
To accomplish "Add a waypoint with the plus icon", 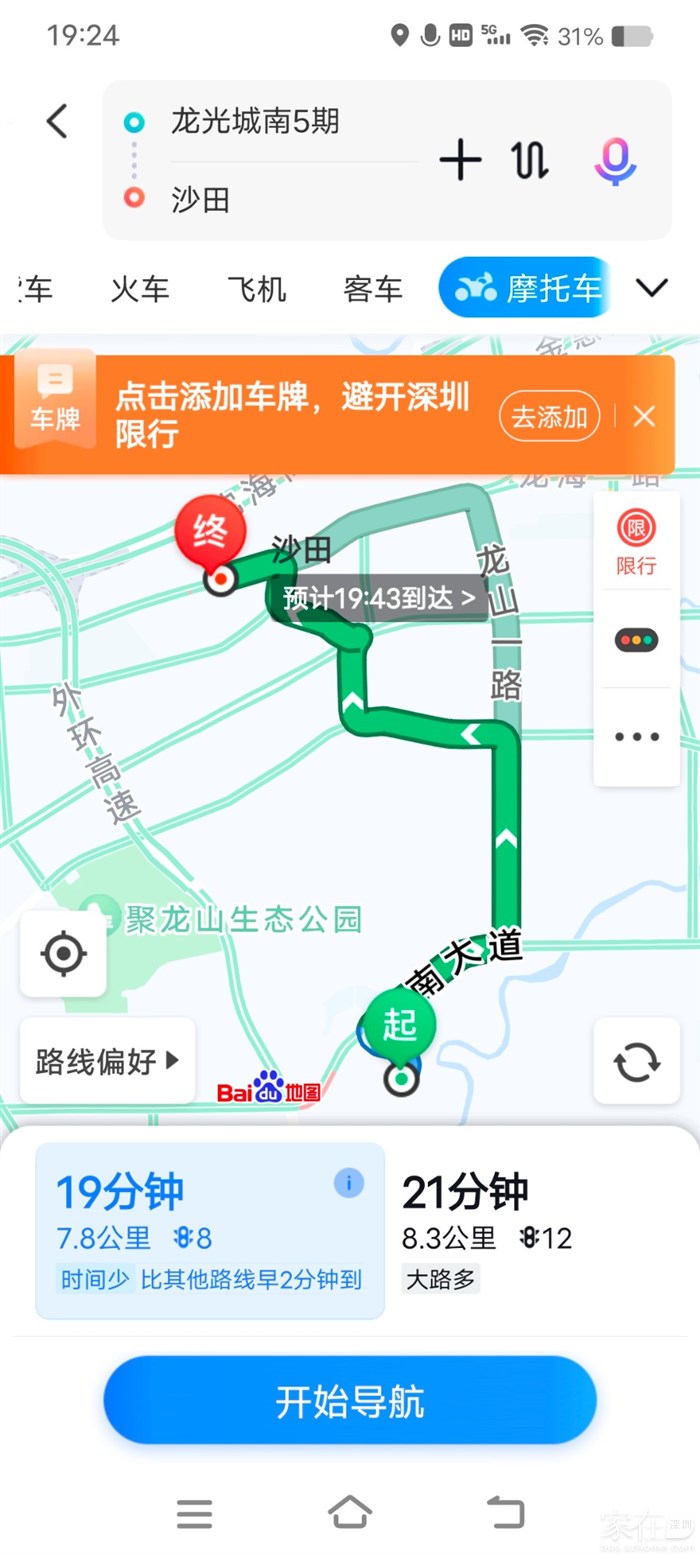I will 460,160.
